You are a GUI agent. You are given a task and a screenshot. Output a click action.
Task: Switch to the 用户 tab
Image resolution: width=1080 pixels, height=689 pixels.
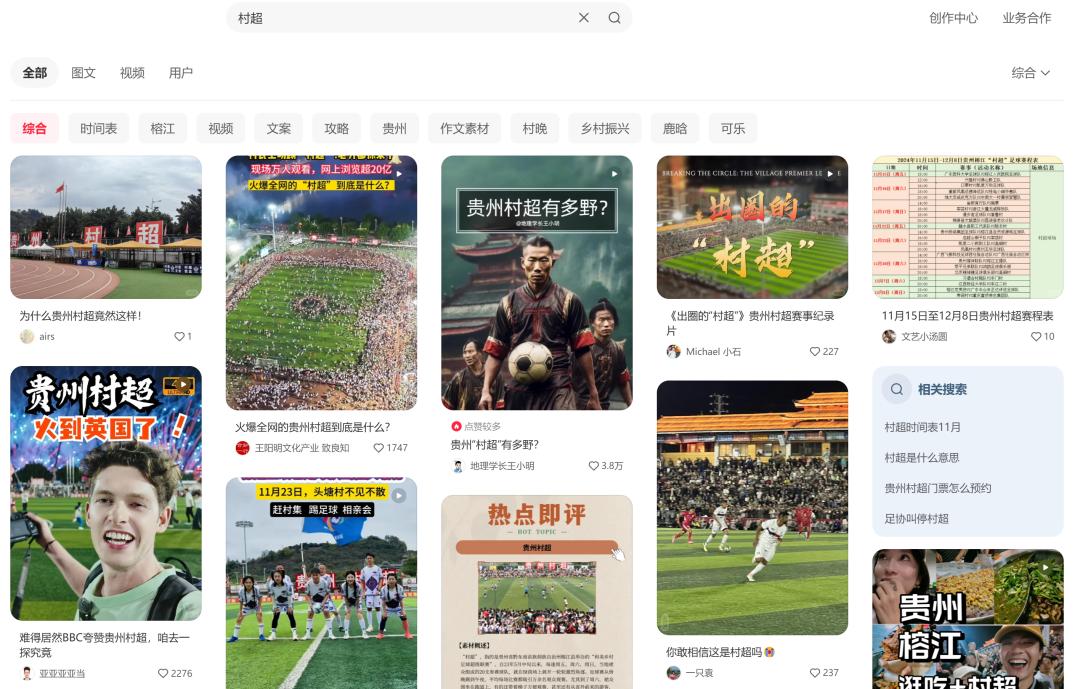181,73
